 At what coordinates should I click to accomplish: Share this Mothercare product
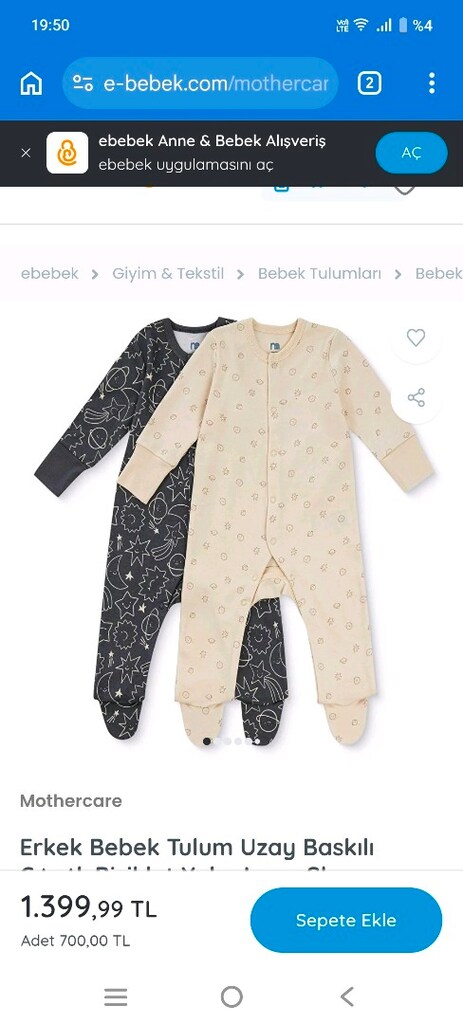tap(416, 397)
